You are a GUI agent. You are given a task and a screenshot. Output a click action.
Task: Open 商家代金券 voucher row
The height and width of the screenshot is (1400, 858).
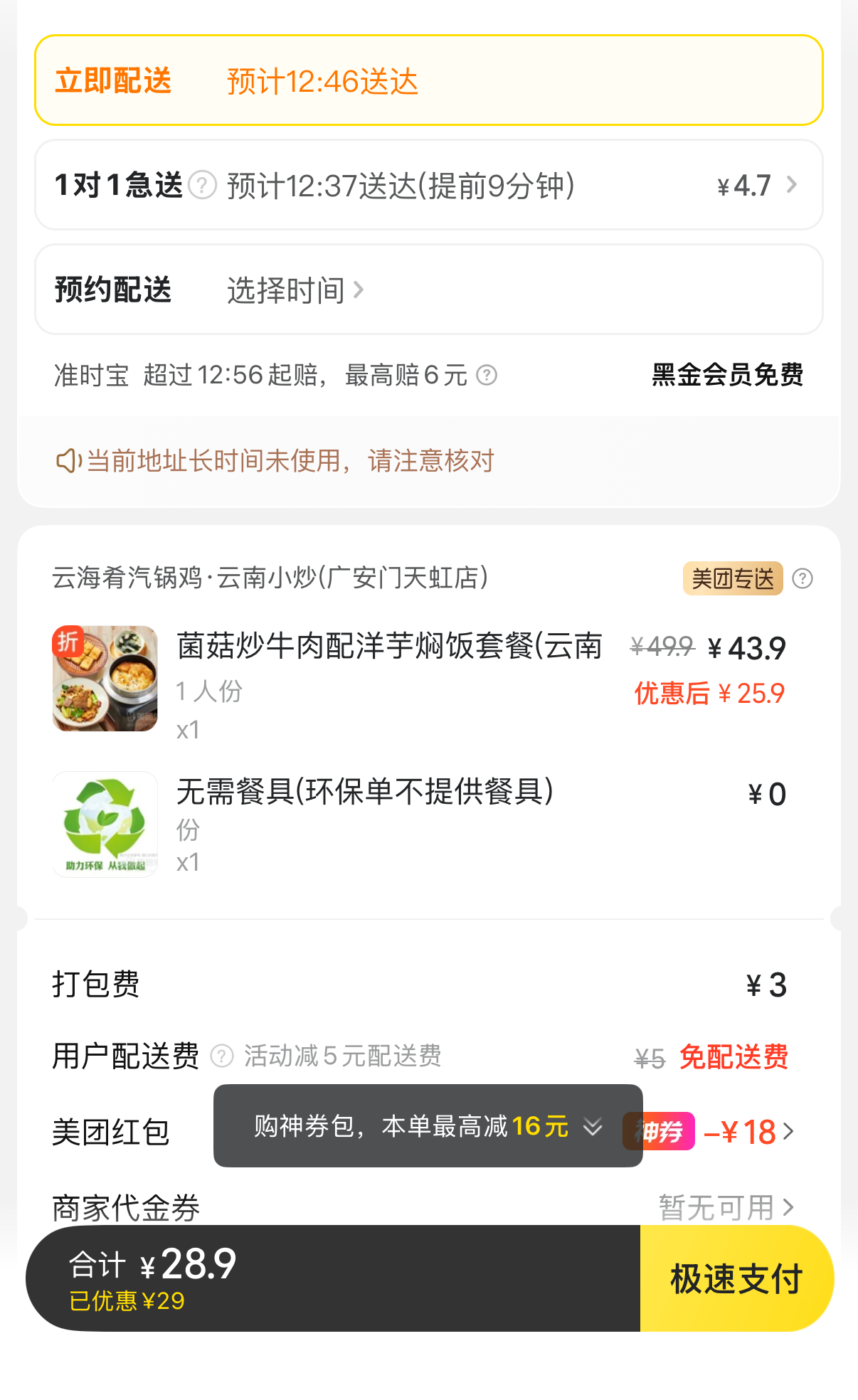tap(726, 1207)
